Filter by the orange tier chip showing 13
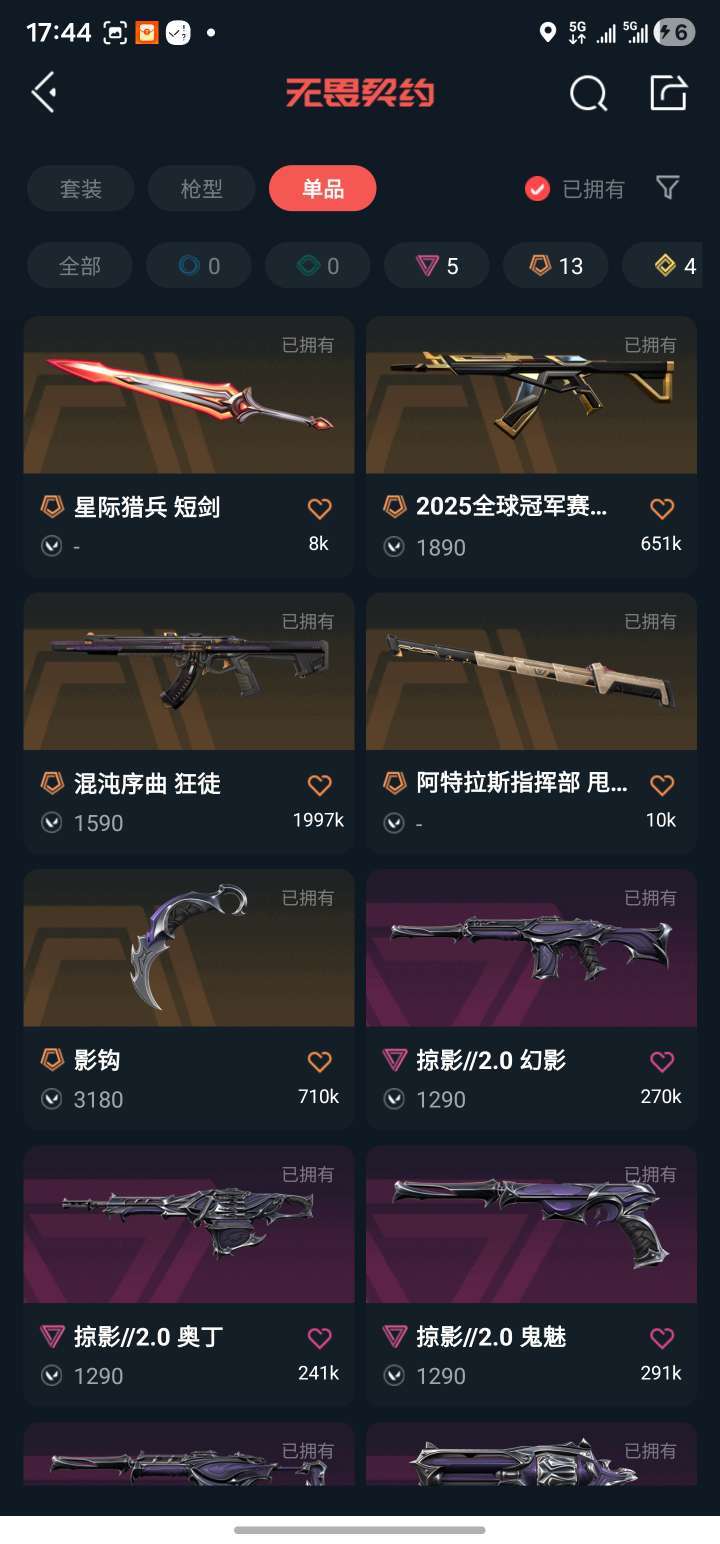Screen dimensions: 720x1544 tap(555, 266)
